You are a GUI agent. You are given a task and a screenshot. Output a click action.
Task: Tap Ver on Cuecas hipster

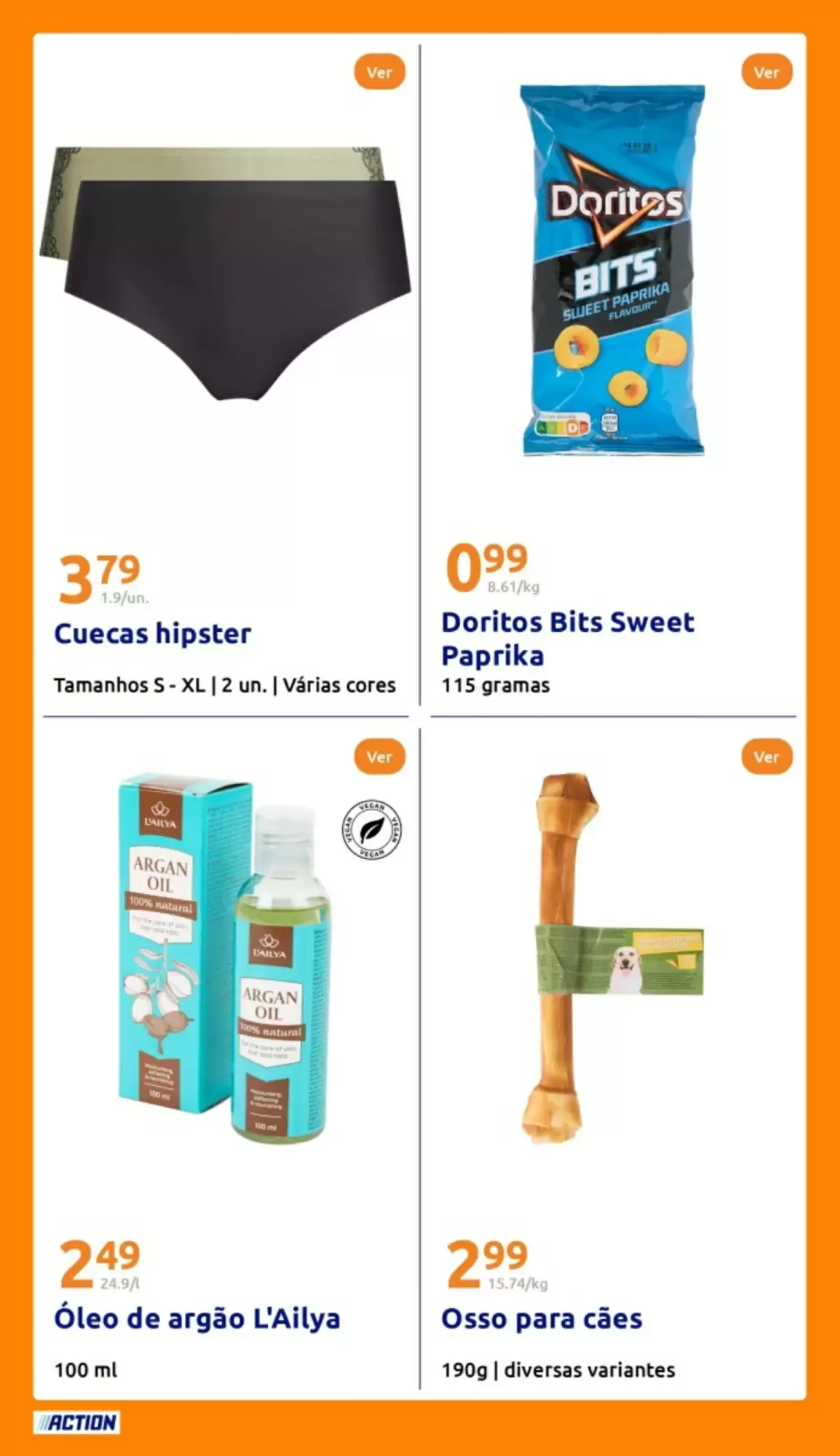click(x=379, y=72)
